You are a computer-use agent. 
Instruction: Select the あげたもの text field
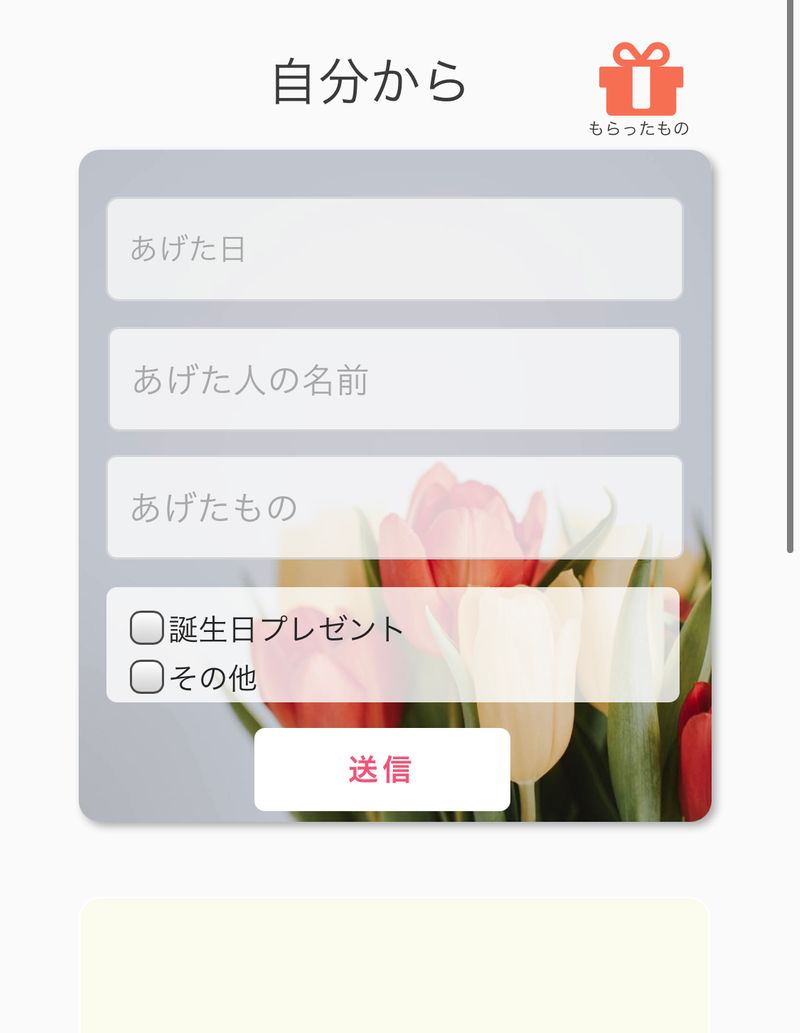[x=394, y=507]
